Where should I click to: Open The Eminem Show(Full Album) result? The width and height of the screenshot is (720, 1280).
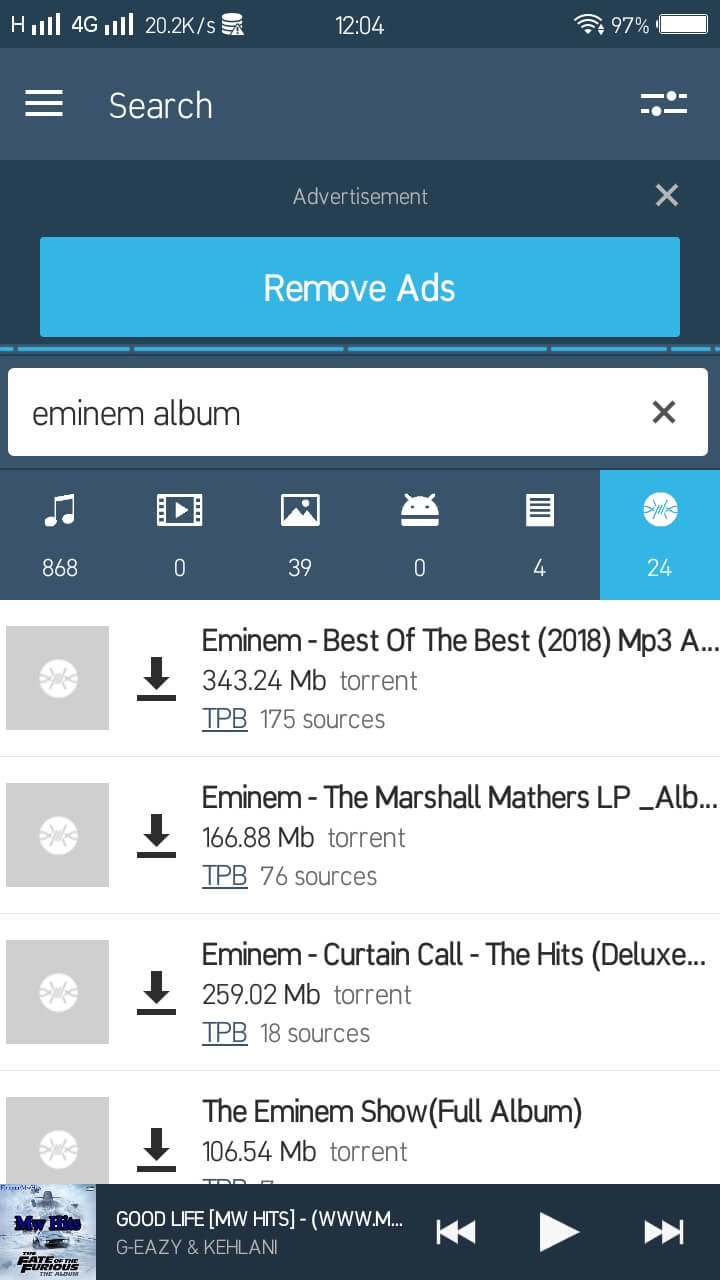pos(392,1111)
